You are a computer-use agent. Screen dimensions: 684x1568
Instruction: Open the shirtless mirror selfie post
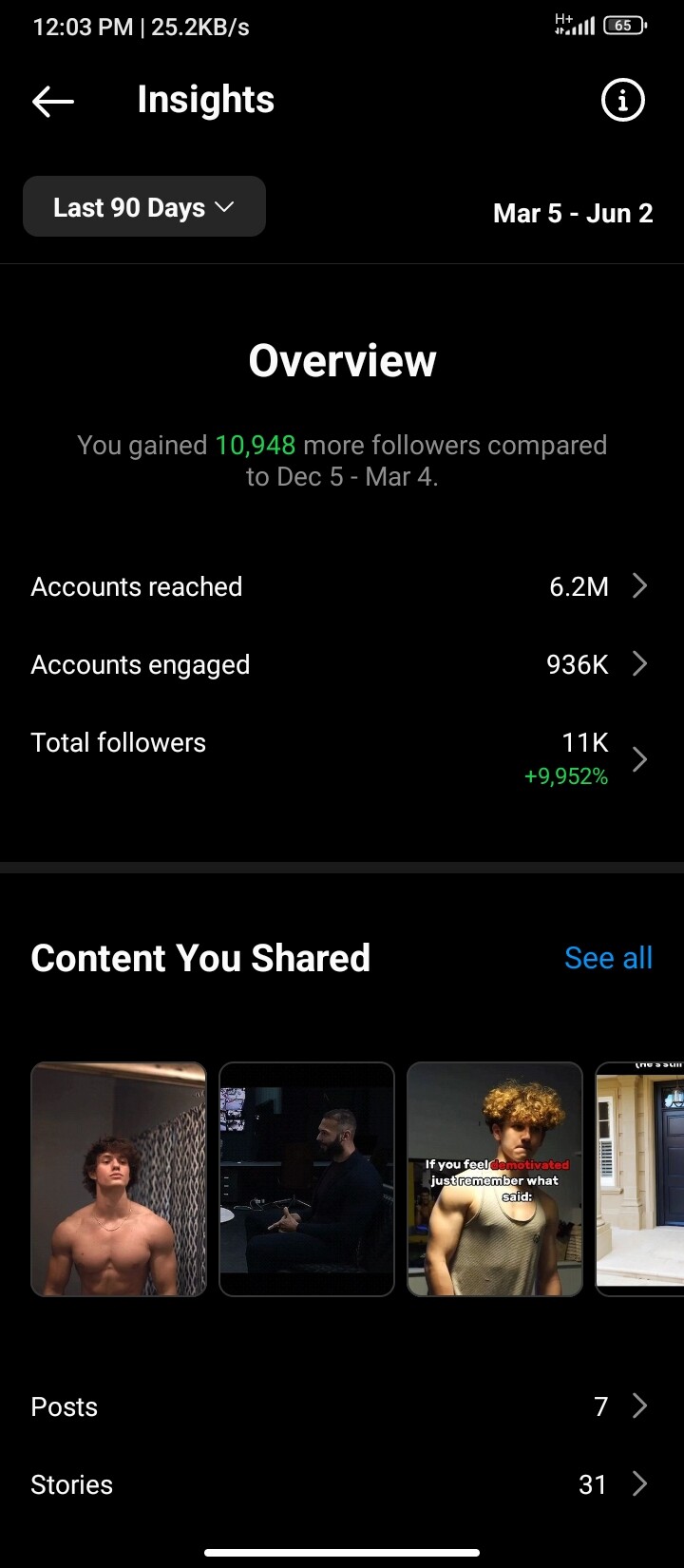pyautogui.click(x=119, y=1179)
